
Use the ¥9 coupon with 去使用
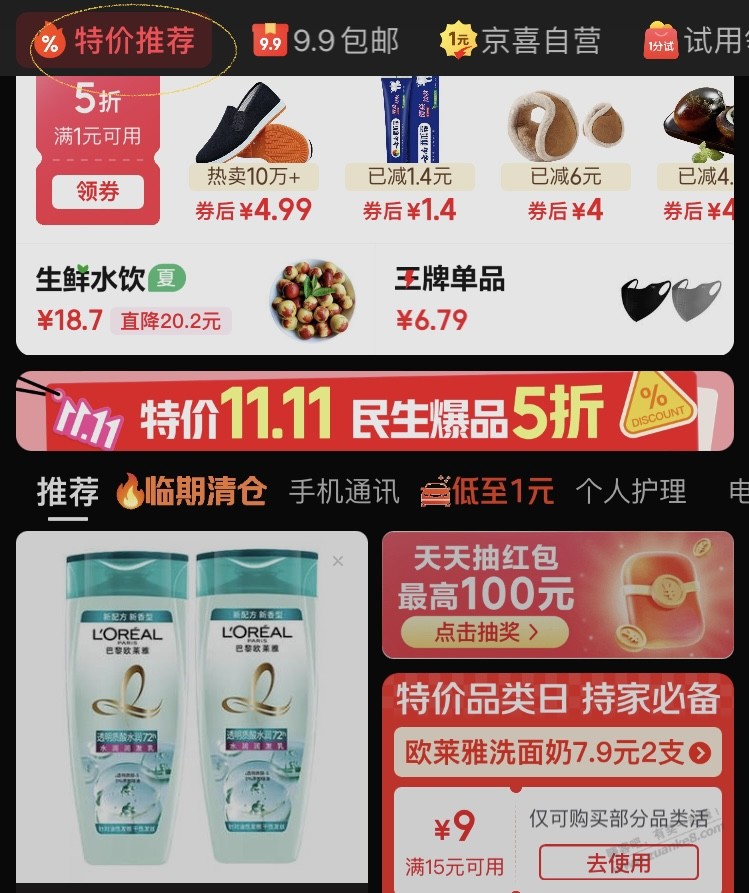[x=618, y=861]
